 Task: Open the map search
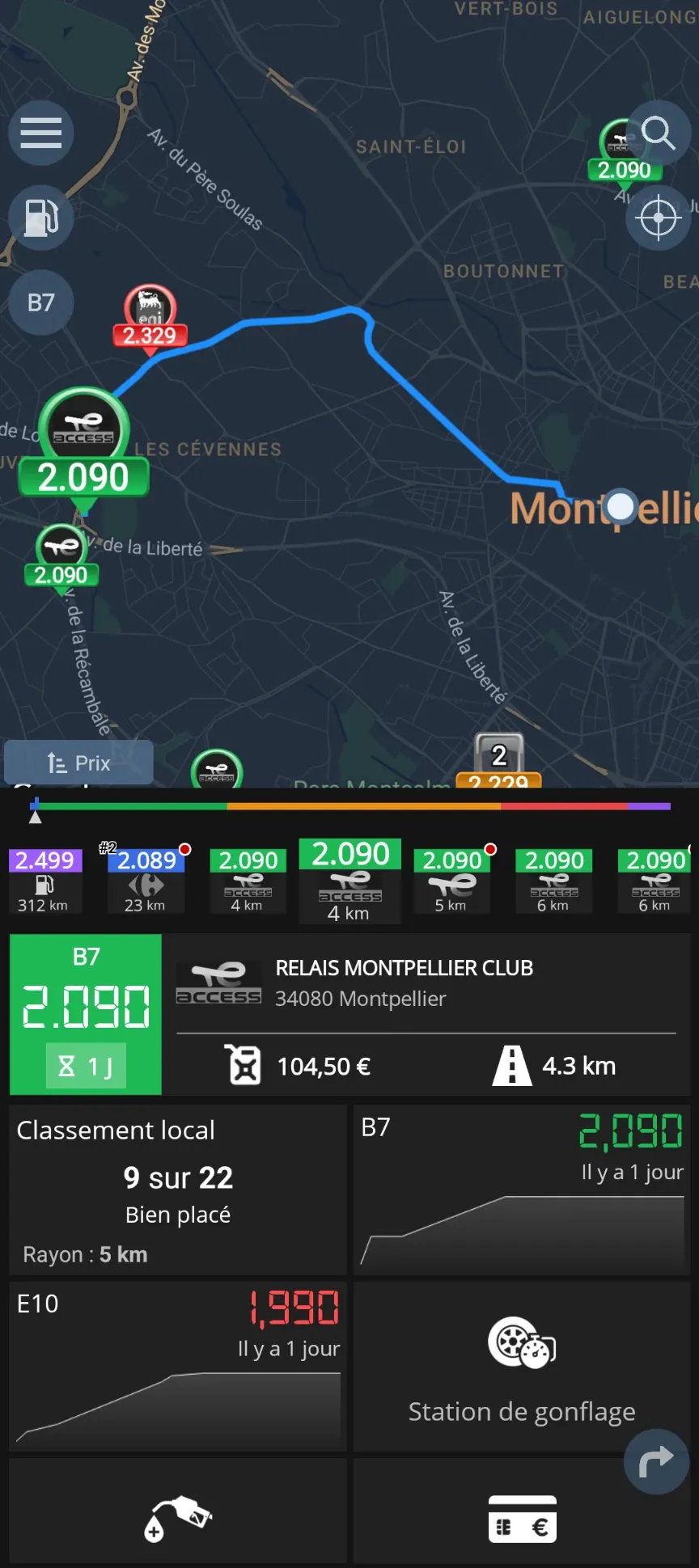point(658,133)
